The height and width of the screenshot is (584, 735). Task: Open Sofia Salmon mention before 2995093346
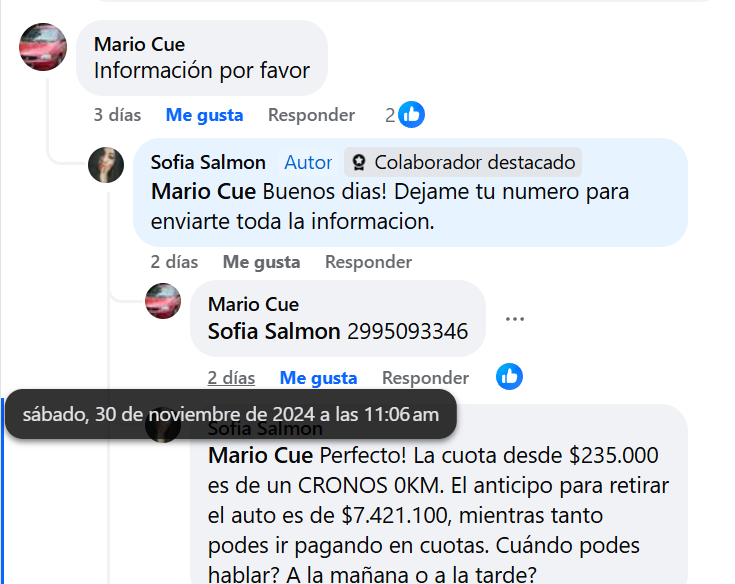pyautogui.click(x=274, y=332)
